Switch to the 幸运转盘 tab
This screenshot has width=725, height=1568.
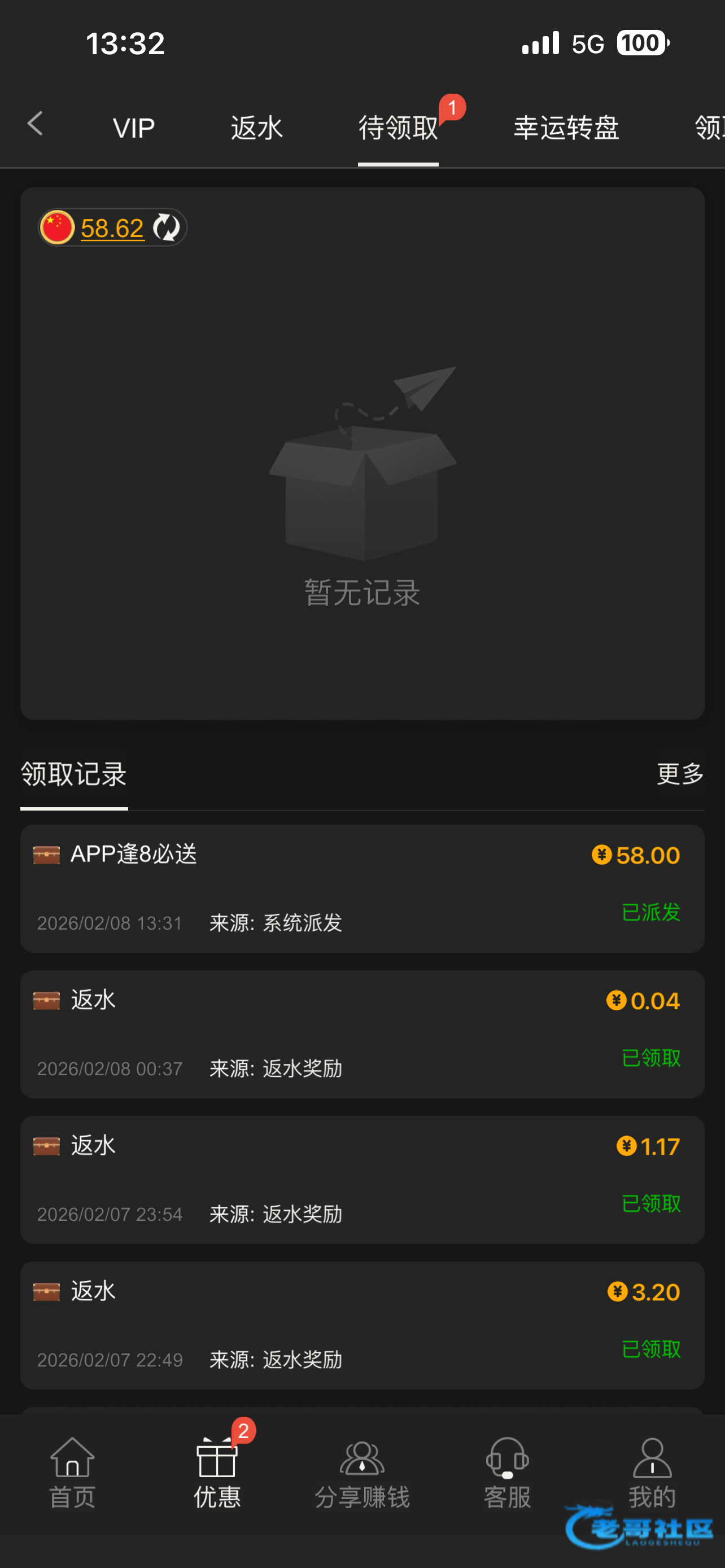566,128
